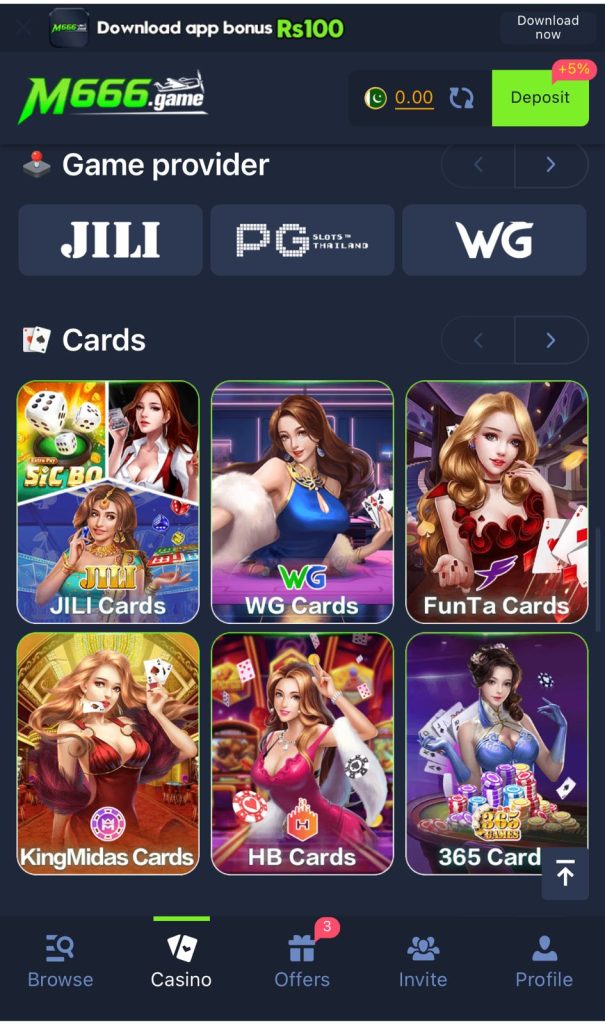Open HB Cards

click(302, 753)
